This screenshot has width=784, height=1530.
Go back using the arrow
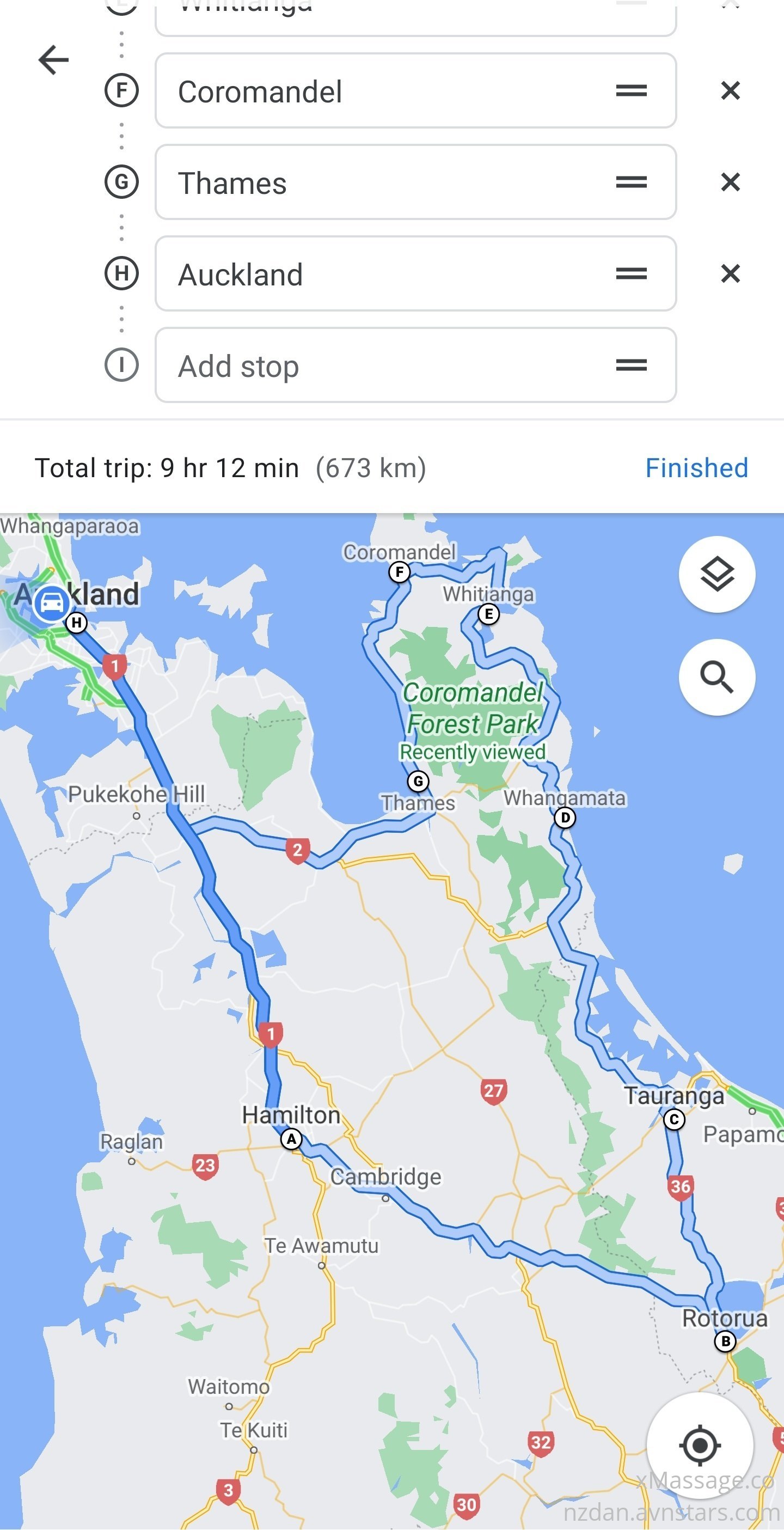pyautogui.click(x=53, y=60)
